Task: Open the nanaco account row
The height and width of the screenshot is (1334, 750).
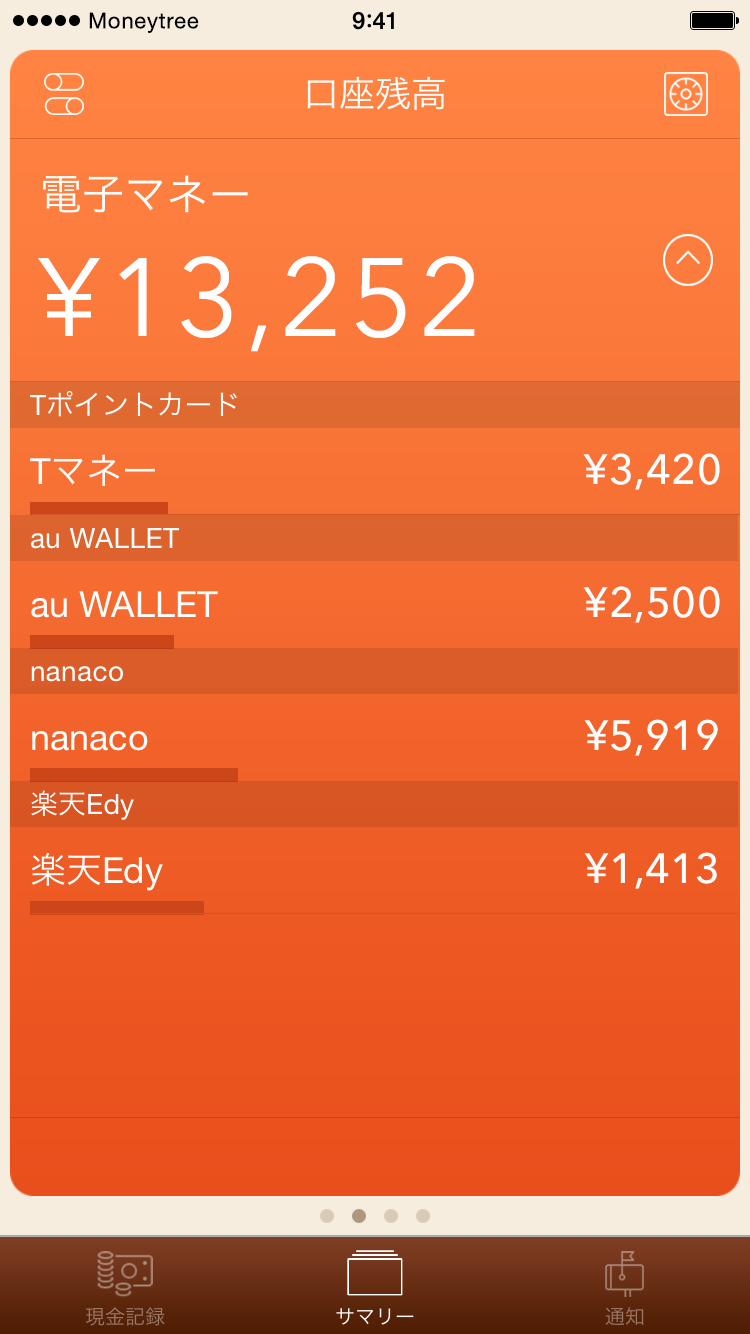Action: click(375, 738)
